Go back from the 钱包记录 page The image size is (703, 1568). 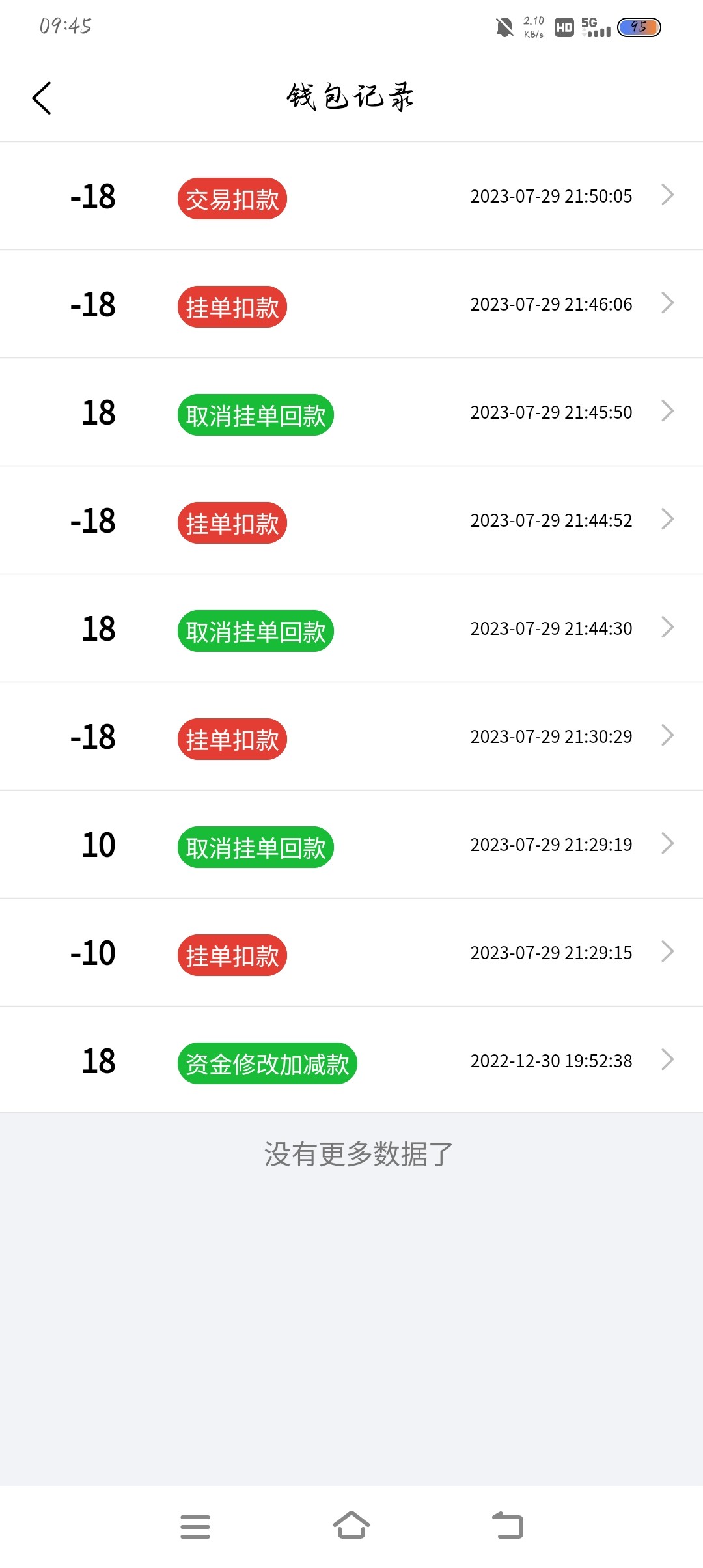click(42, 98)
